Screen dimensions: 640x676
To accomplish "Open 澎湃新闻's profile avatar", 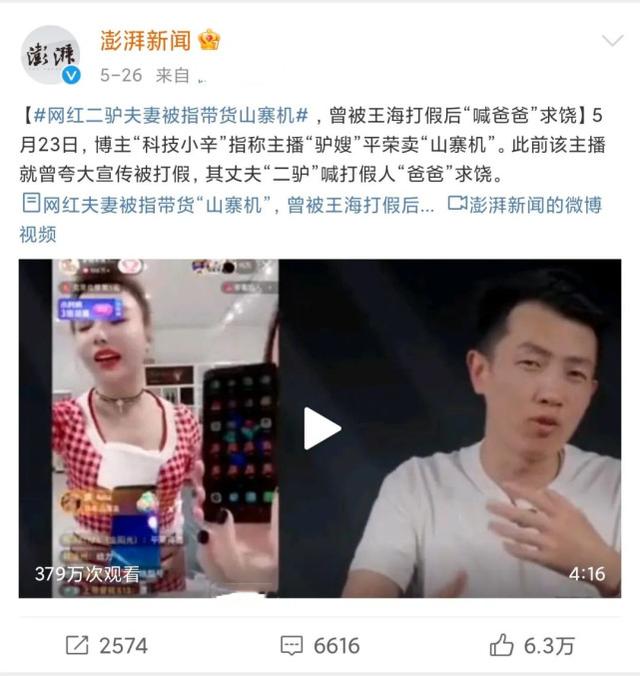I will tap(50, 55).
